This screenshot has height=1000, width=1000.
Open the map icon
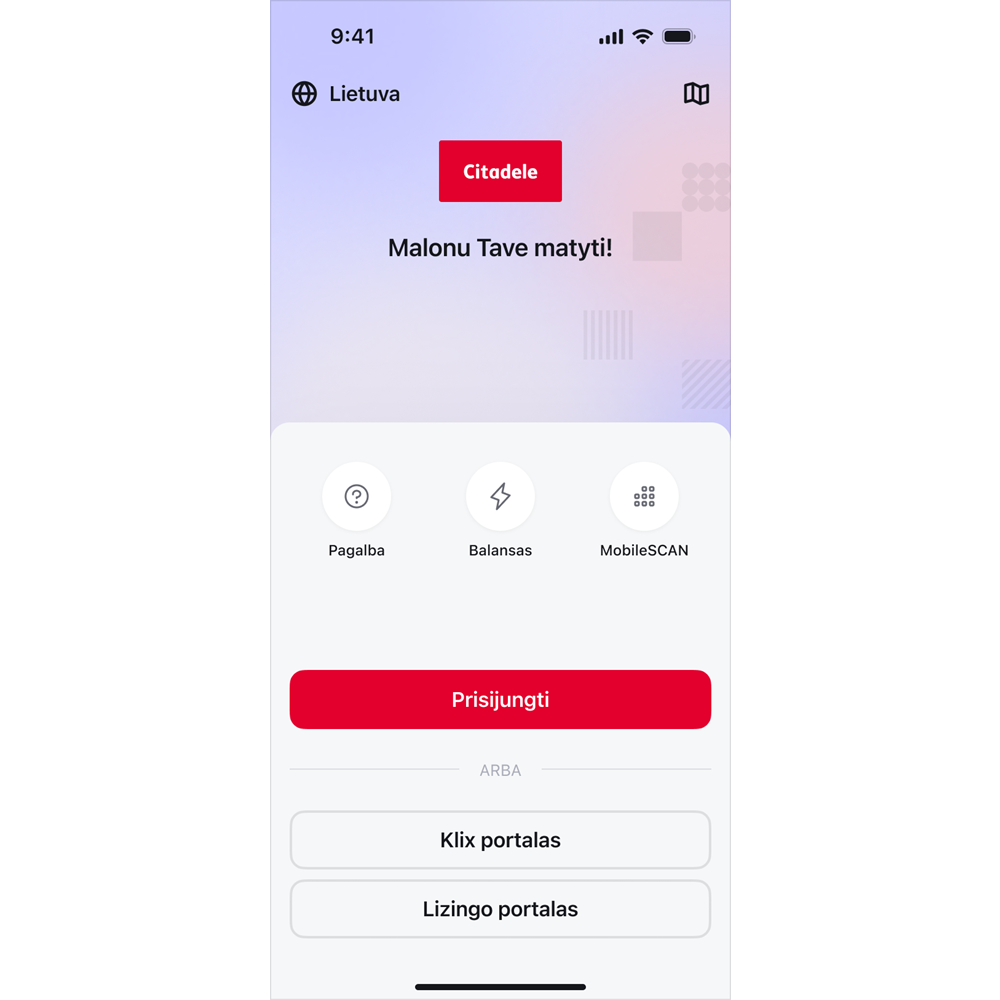click(x=696, y=94)
